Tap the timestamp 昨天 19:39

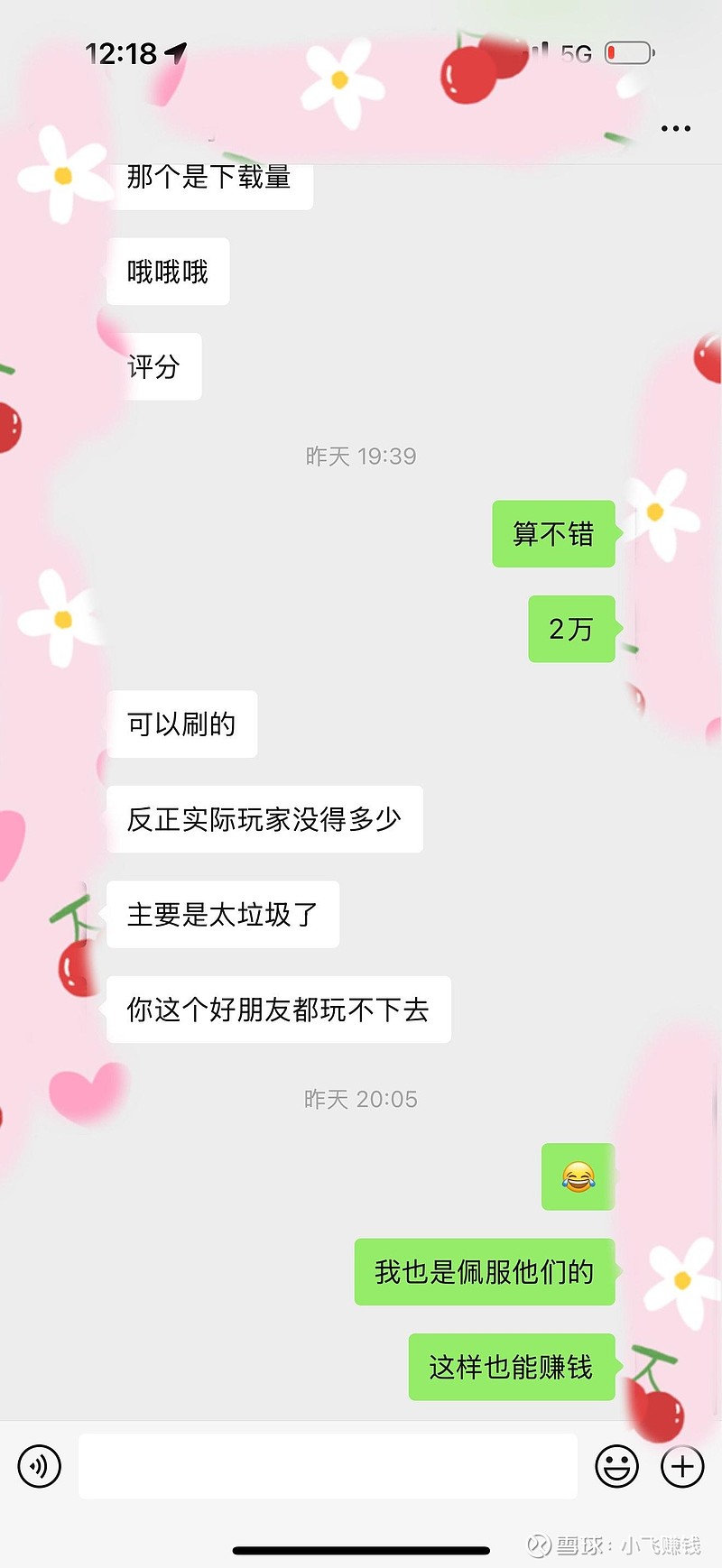coord(361,456)
